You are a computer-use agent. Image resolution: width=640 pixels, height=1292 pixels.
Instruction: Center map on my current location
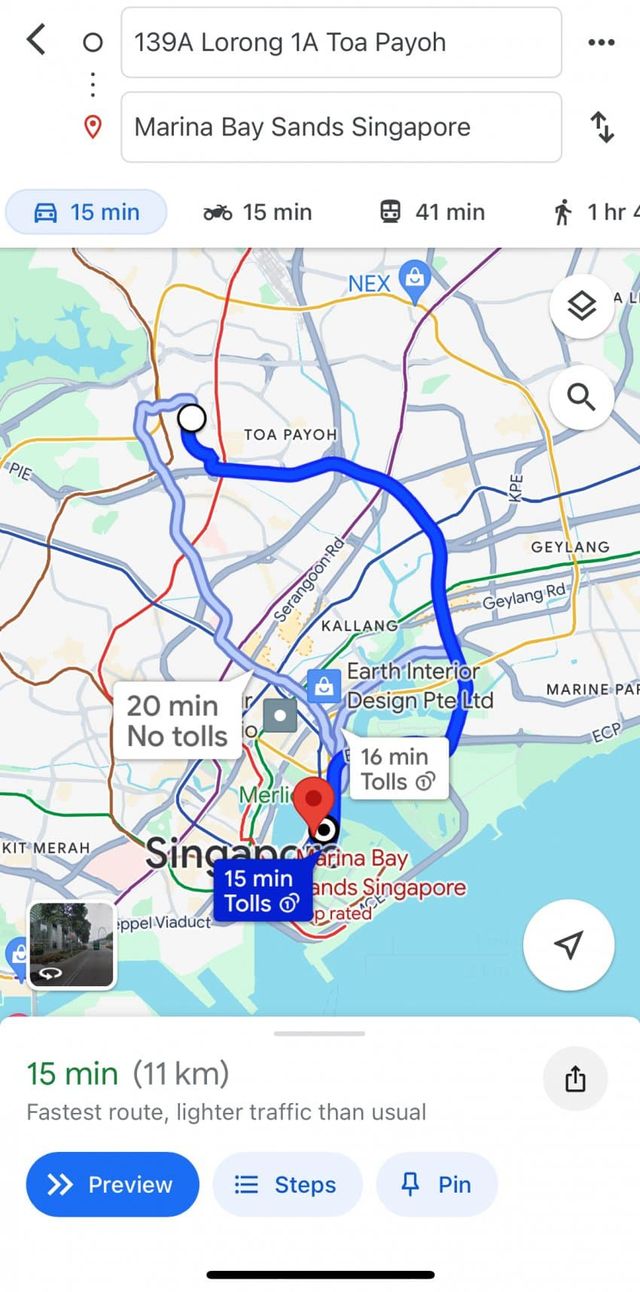568,945
